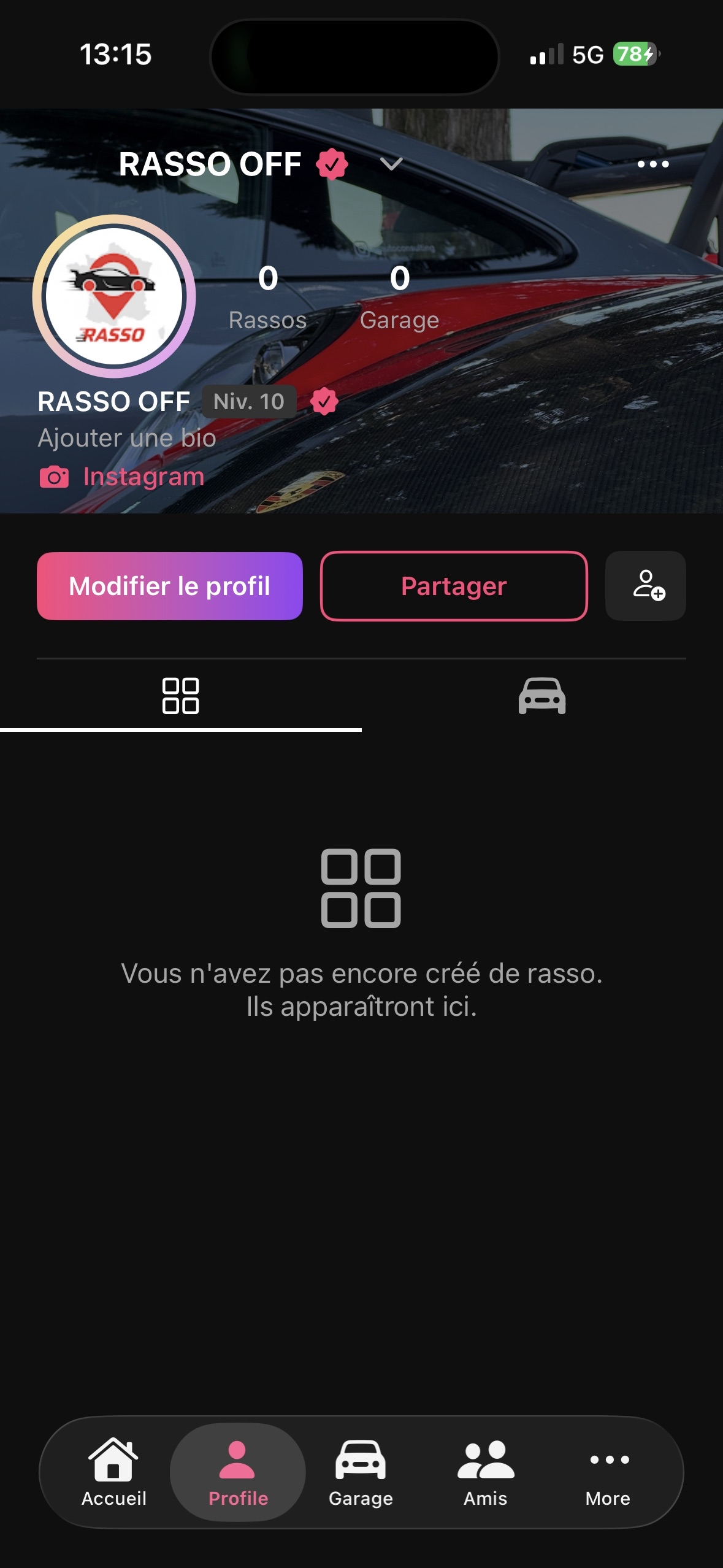The width and height of the screenshot is (723, 1568).
Task: Expand the chevron below the profile title
Action: pos(391,164)
